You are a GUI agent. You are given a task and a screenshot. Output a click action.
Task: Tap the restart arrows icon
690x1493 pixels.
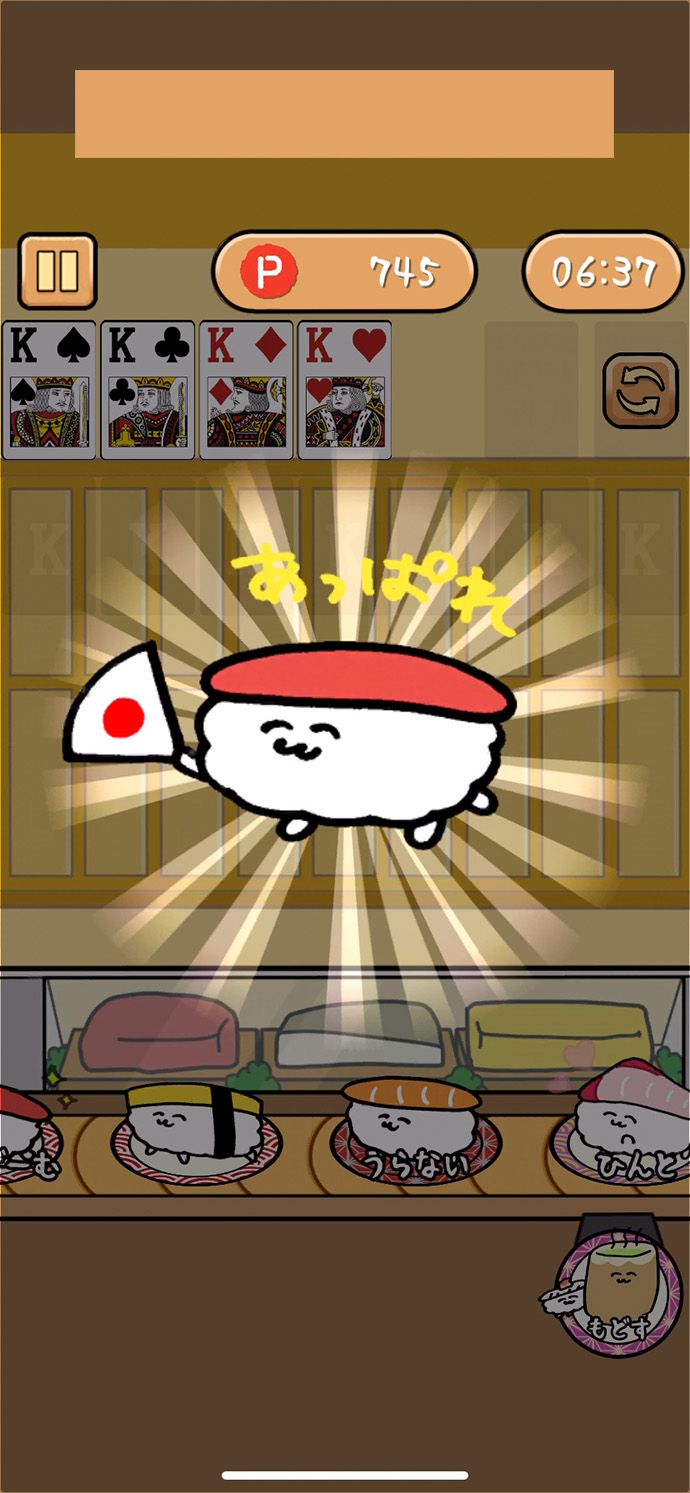point(640,391)
